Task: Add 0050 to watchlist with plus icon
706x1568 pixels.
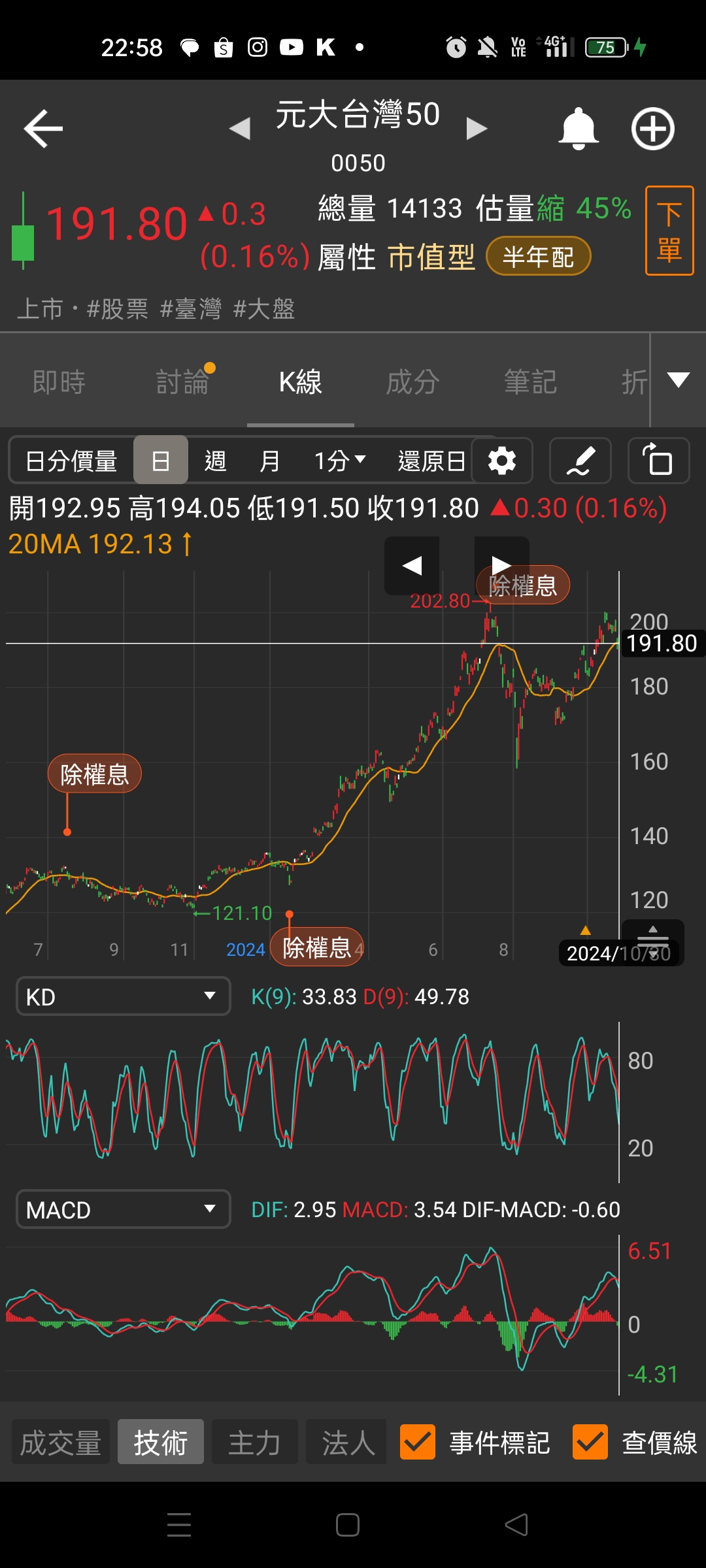Action: point(652,129)
